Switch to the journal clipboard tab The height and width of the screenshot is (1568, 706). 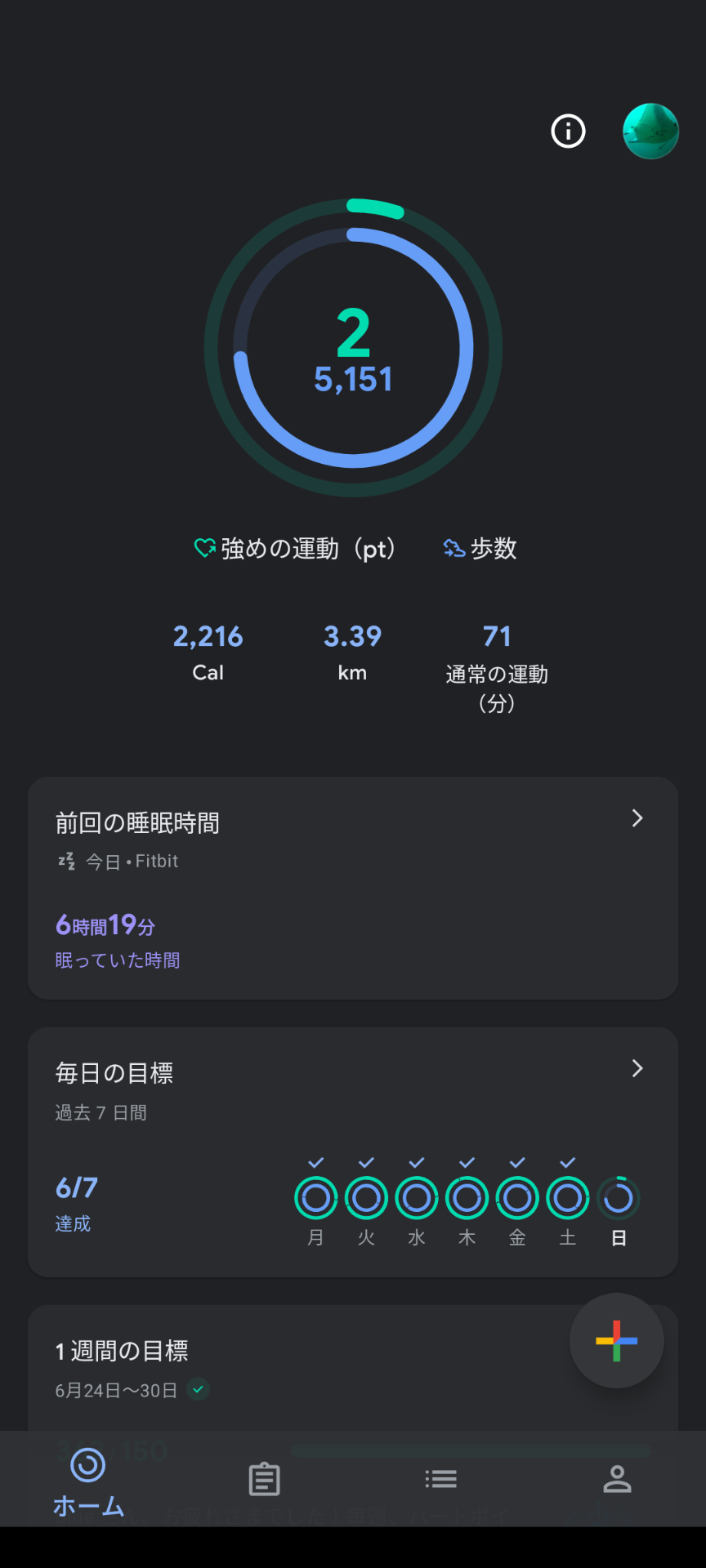pyautogui.click(x=264, y=1479)
